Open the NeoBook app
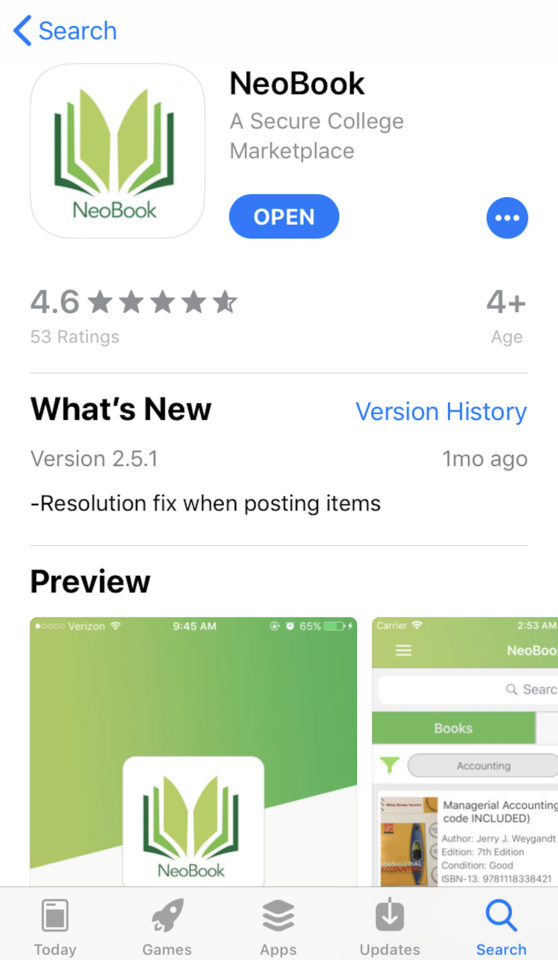558x960 pixels. pyautogui.click(x=284, y=217)
